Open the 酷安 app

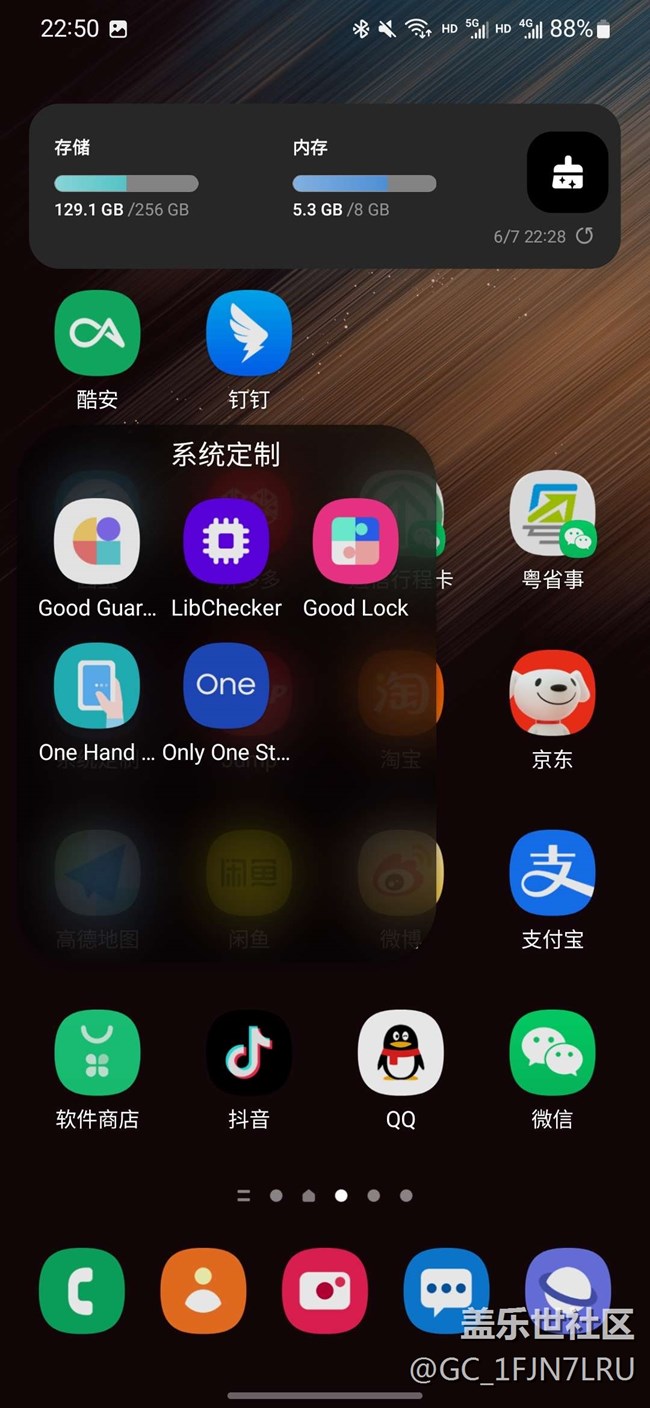coord(97,333)
